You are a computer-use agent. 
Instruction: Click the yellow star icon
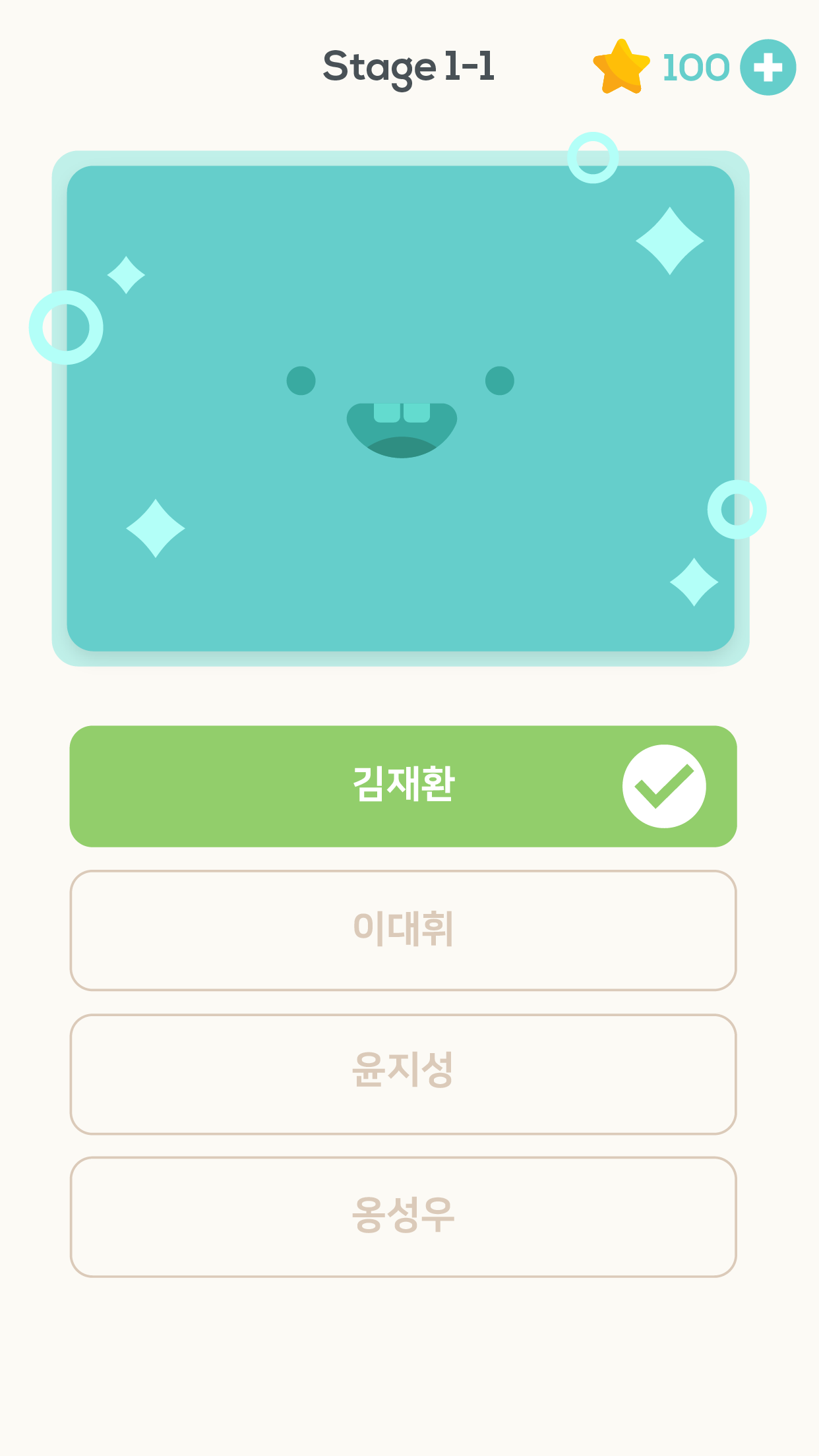click(x=621, y=66)
